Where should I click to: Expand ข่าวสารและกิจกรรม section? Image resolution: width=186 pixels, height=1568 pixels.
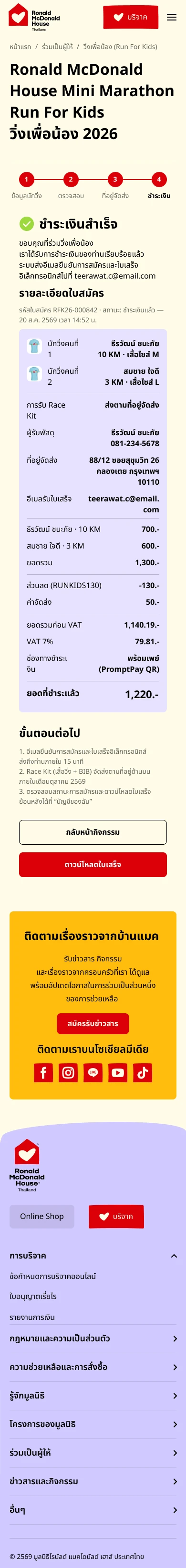[x=93, y=1481]
